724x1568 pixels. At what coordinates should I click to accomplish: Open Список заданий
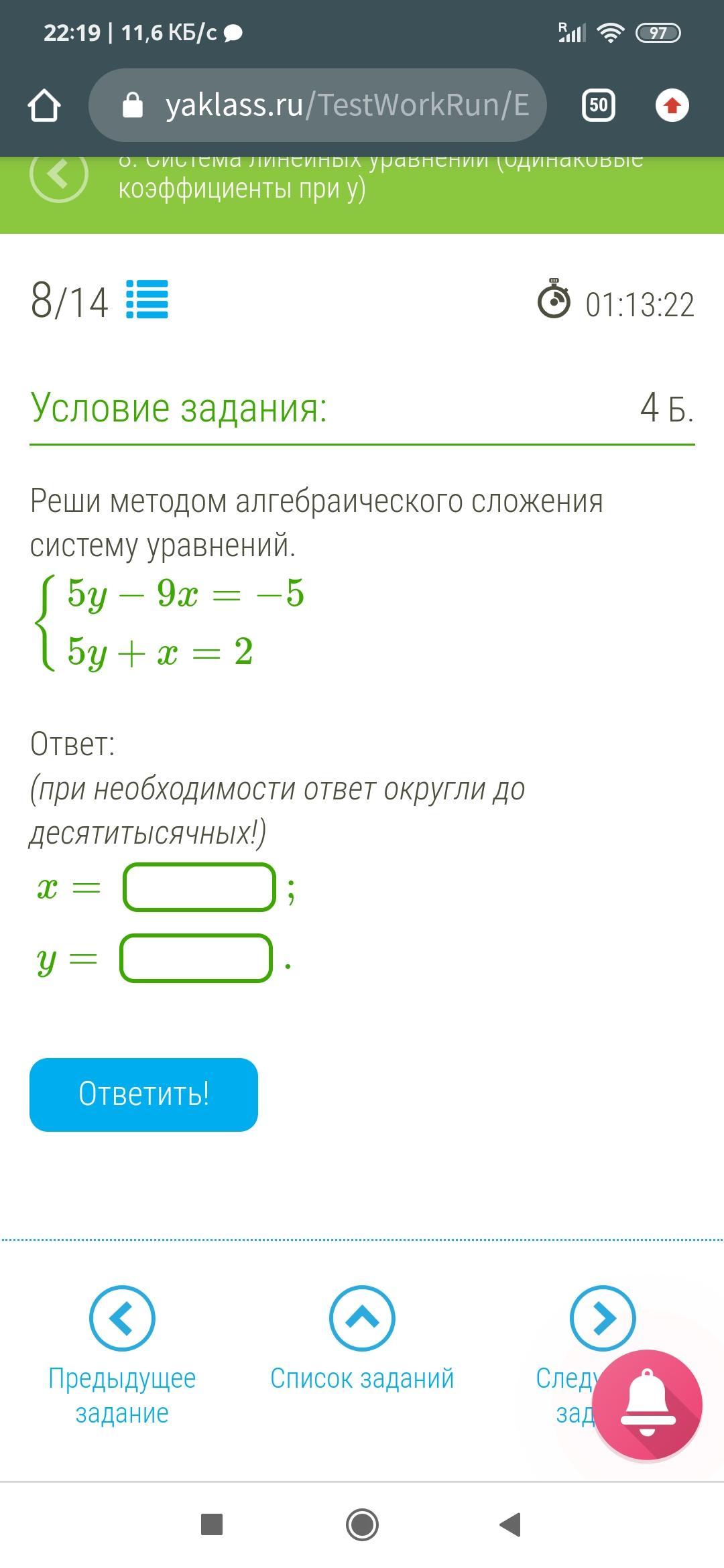[362, 1340]
